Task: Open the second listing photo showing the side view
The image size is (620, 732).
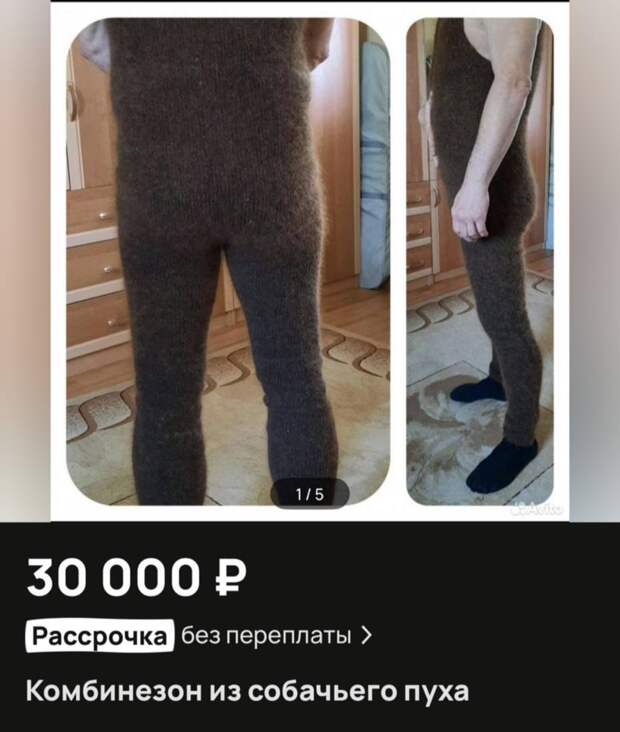Action: [x=480, y=260]
